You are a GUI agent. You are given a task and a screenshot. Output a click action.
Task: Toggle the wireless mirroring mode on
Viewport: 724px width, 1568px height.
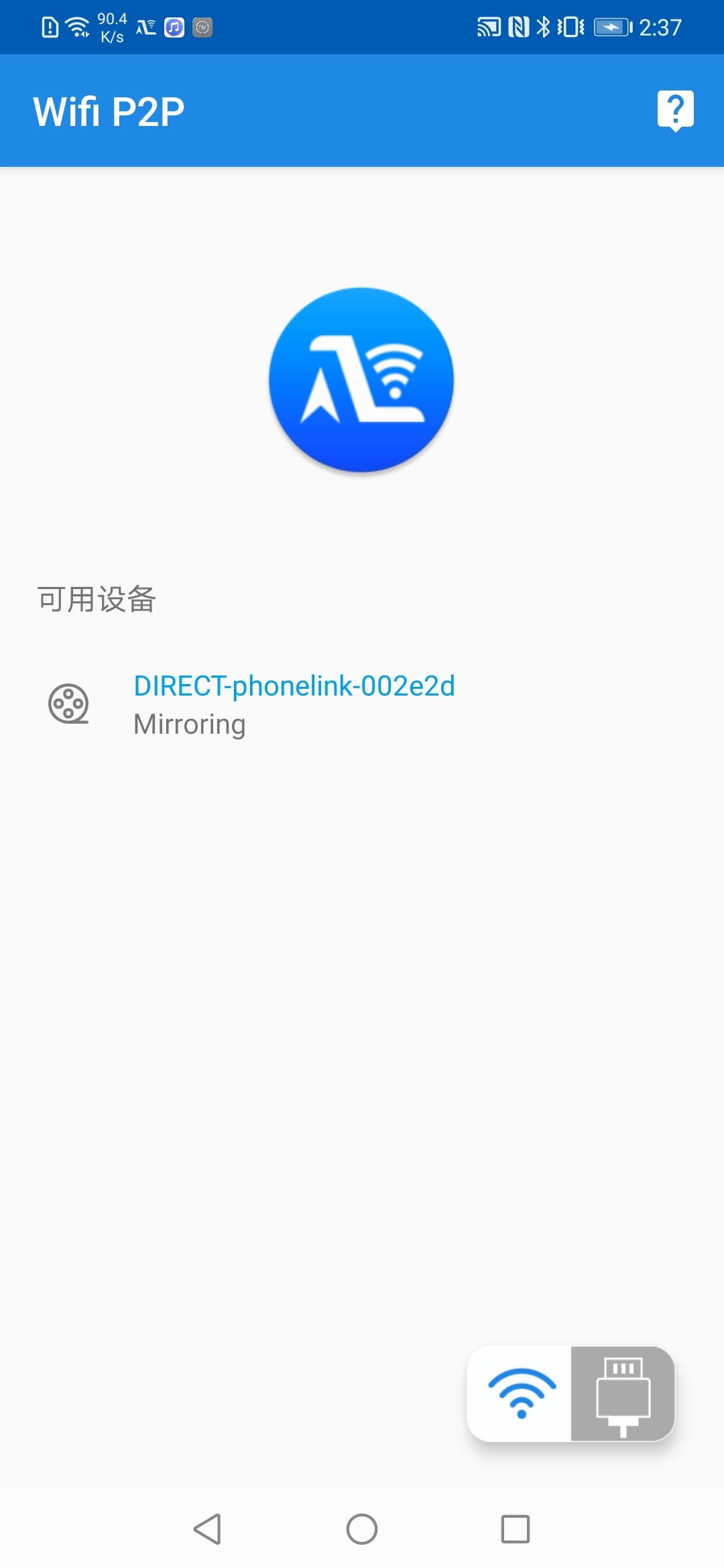point(522,1395)
